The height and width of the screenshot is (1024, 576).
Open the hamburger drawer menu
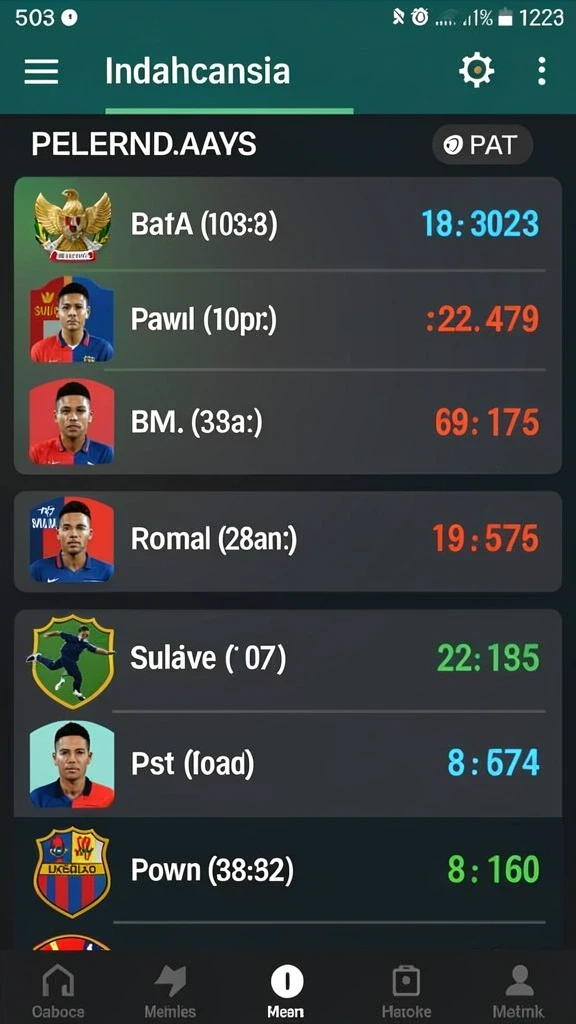click(x=41, y=71)
